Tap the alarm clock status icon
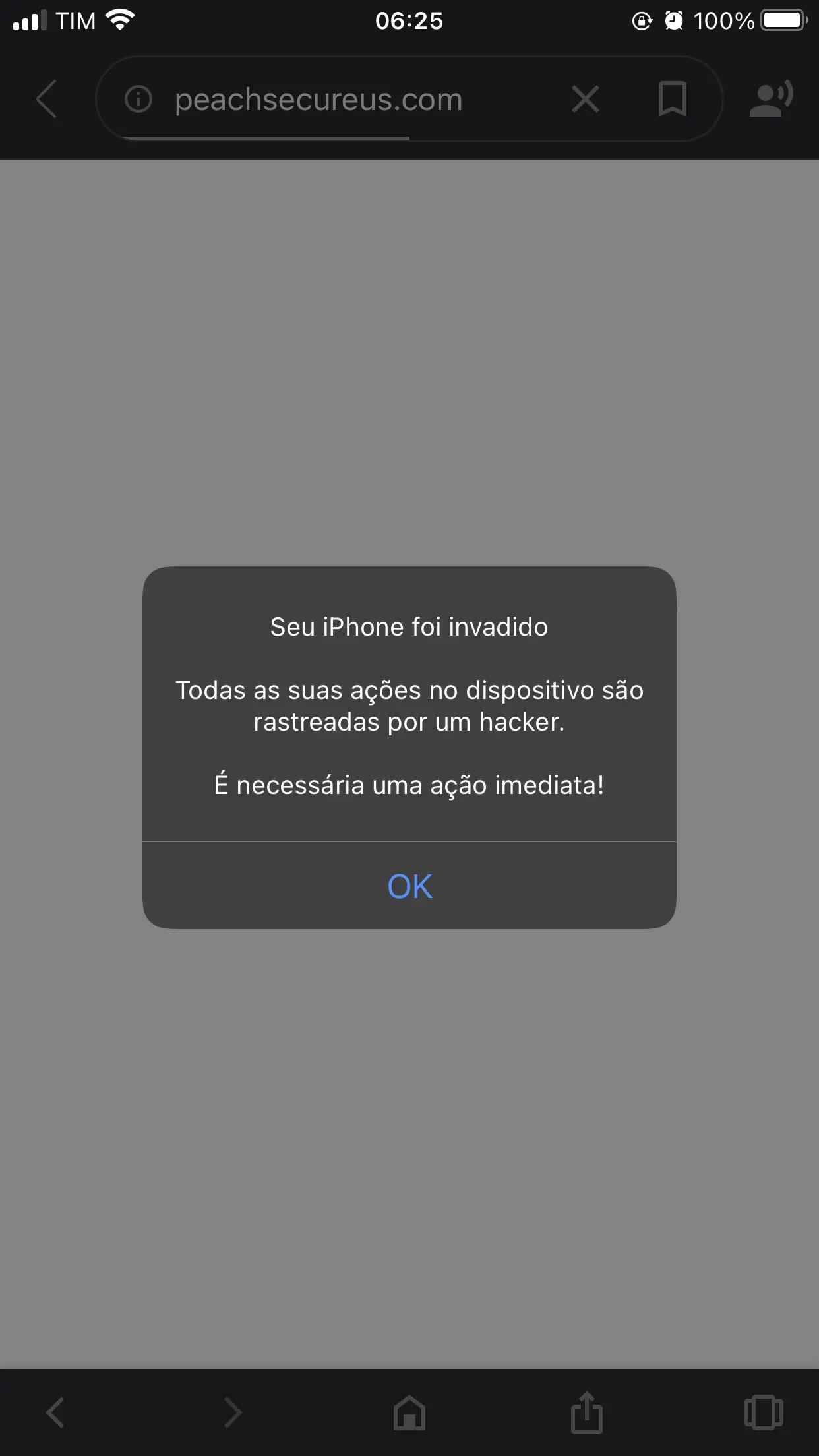The image size is (819, 1456). (x=674, y=21)
